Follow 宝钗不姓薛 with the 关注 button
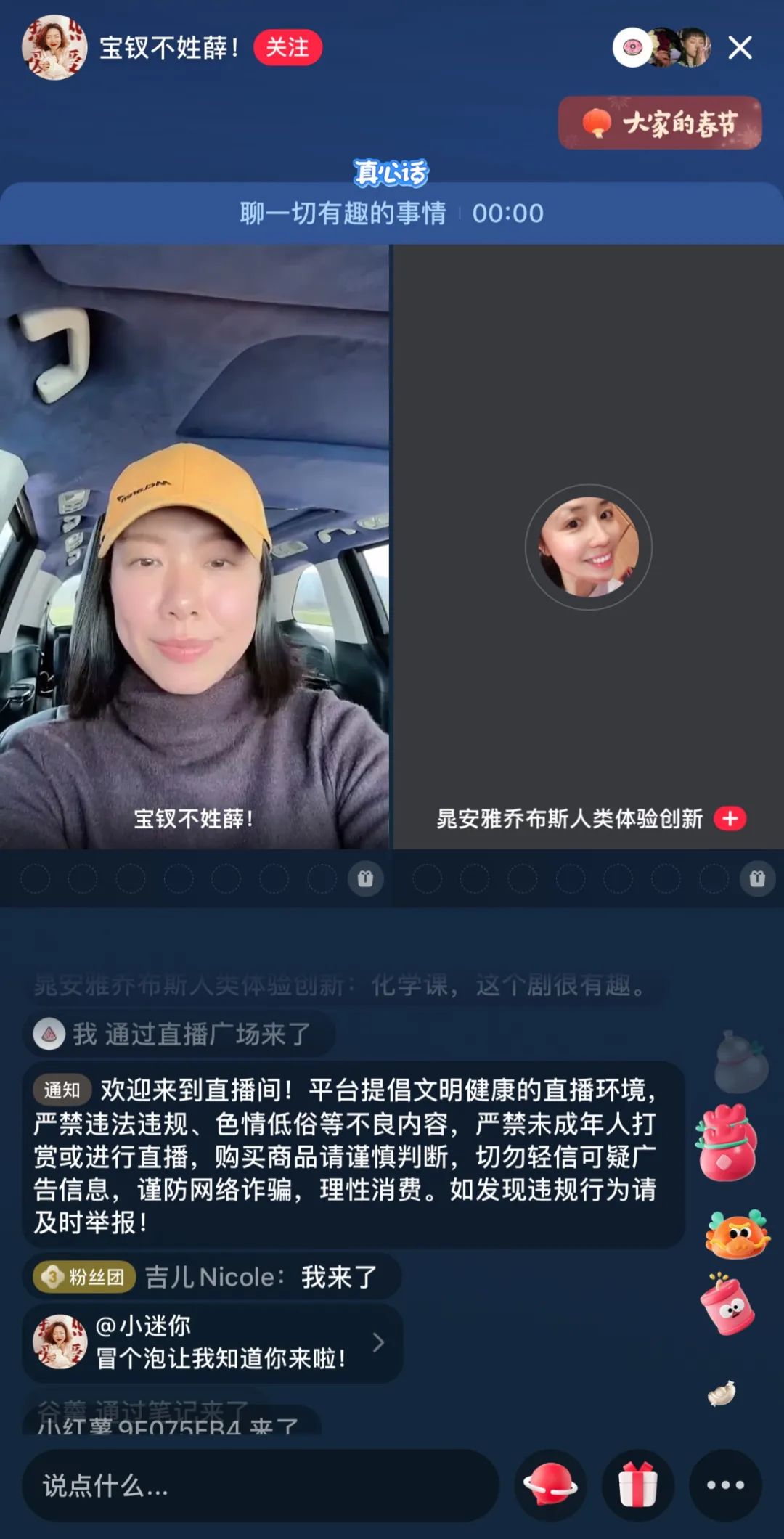 click(x=287, y=48)
